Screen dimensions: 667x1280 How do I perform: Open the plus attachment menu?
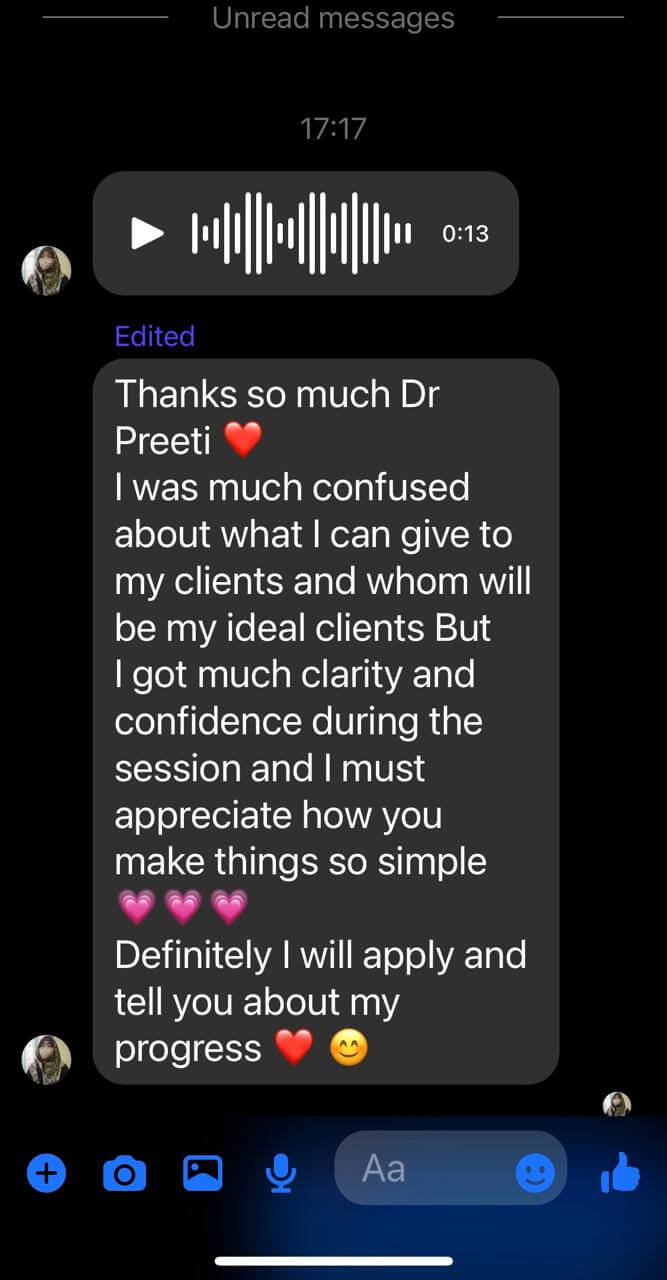pyautogui.click(x=46, y=1172)
